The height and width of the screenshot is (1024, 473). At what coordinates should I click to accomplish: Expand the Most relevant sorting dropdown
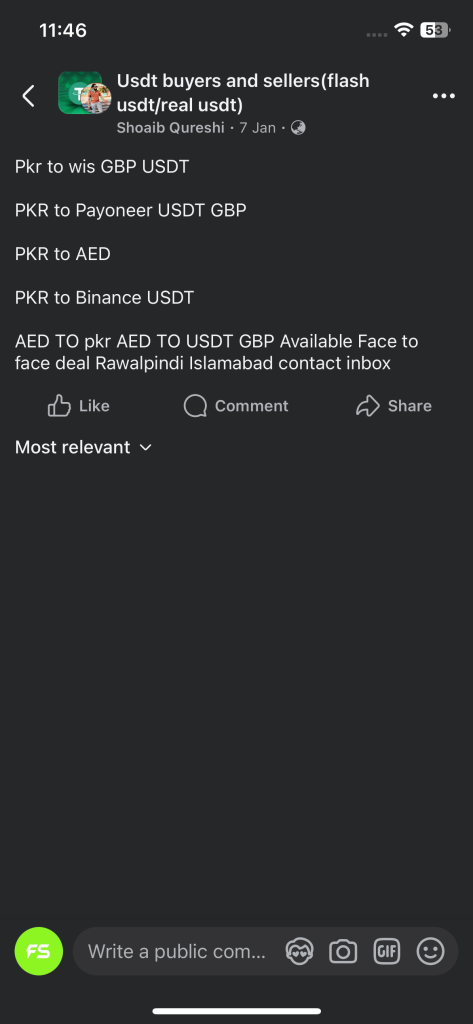84,447
